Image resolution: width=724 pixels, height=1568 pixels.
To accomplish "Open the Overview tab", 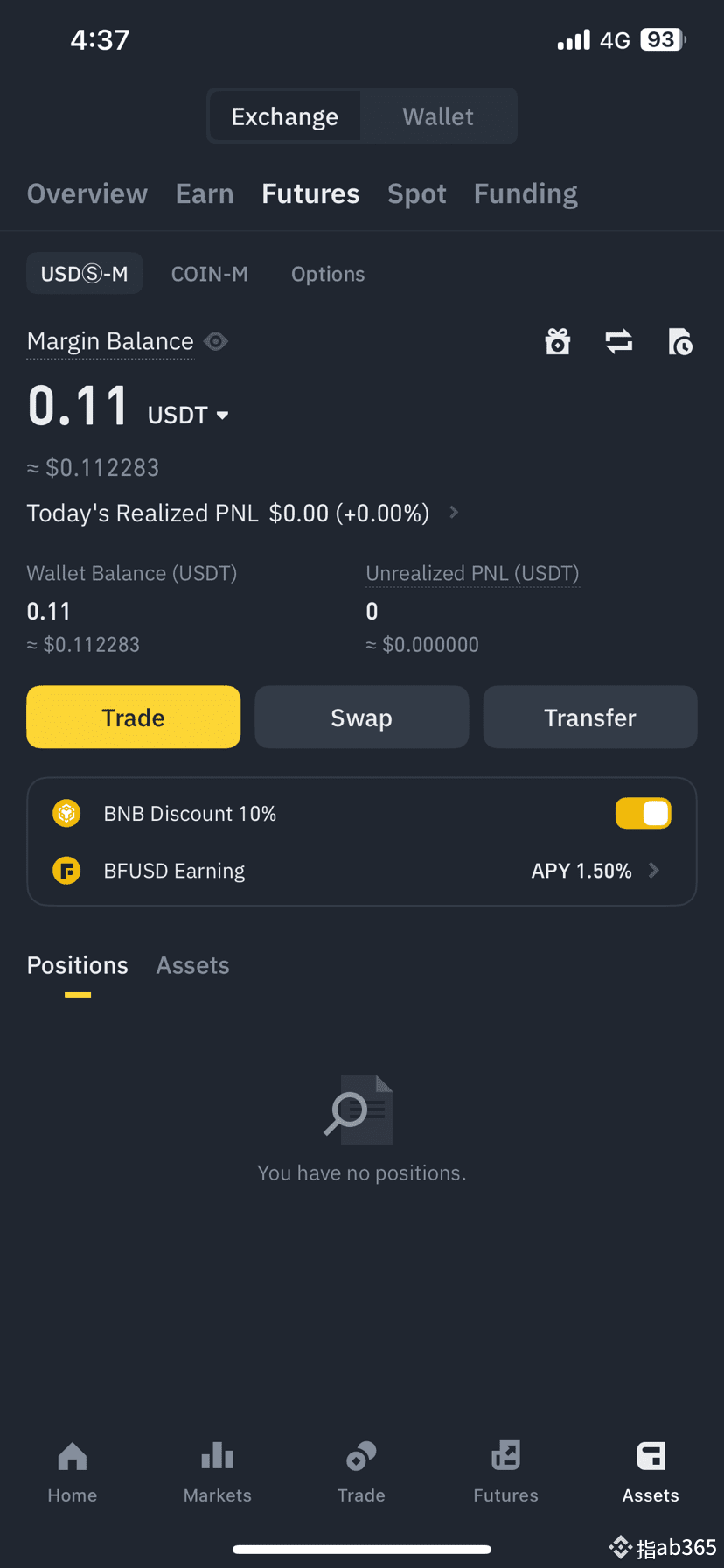I will tap(87, 193).
